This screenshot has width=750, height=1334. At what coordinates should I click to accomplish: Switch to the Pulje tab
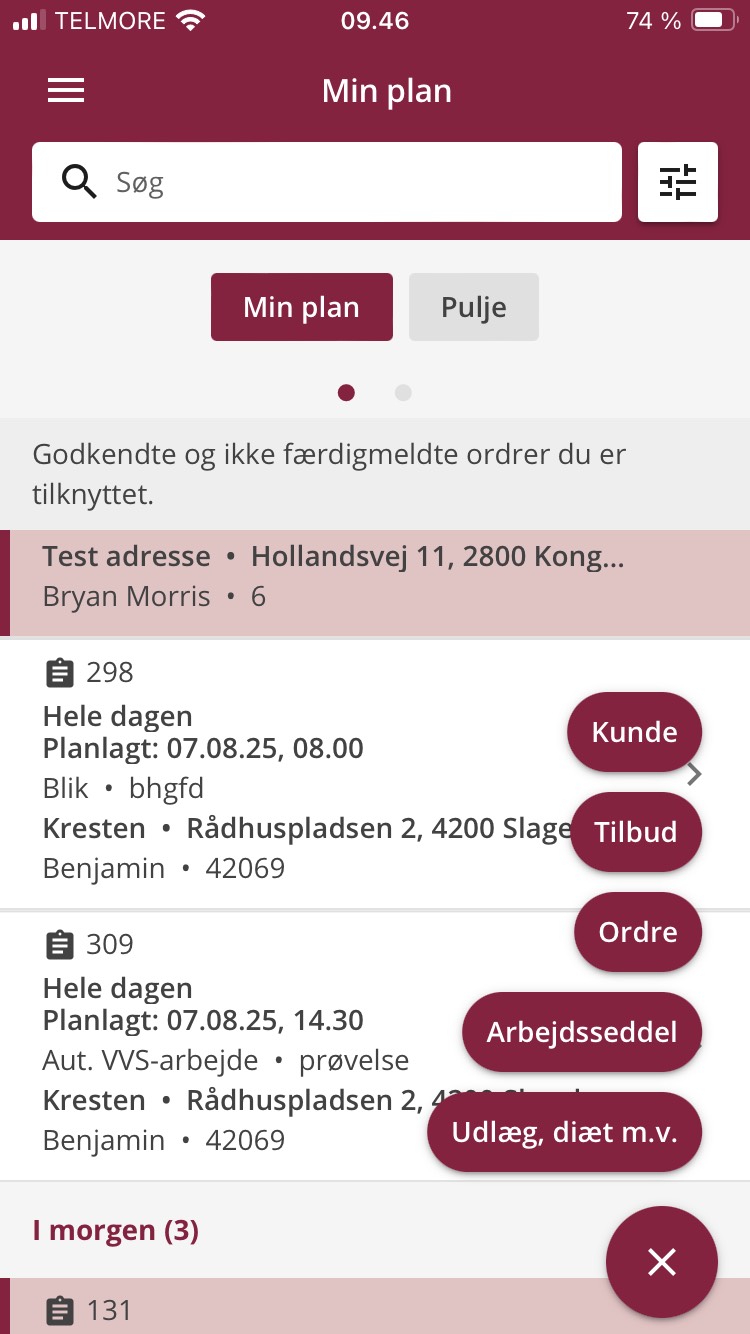[x=474, y=307]
